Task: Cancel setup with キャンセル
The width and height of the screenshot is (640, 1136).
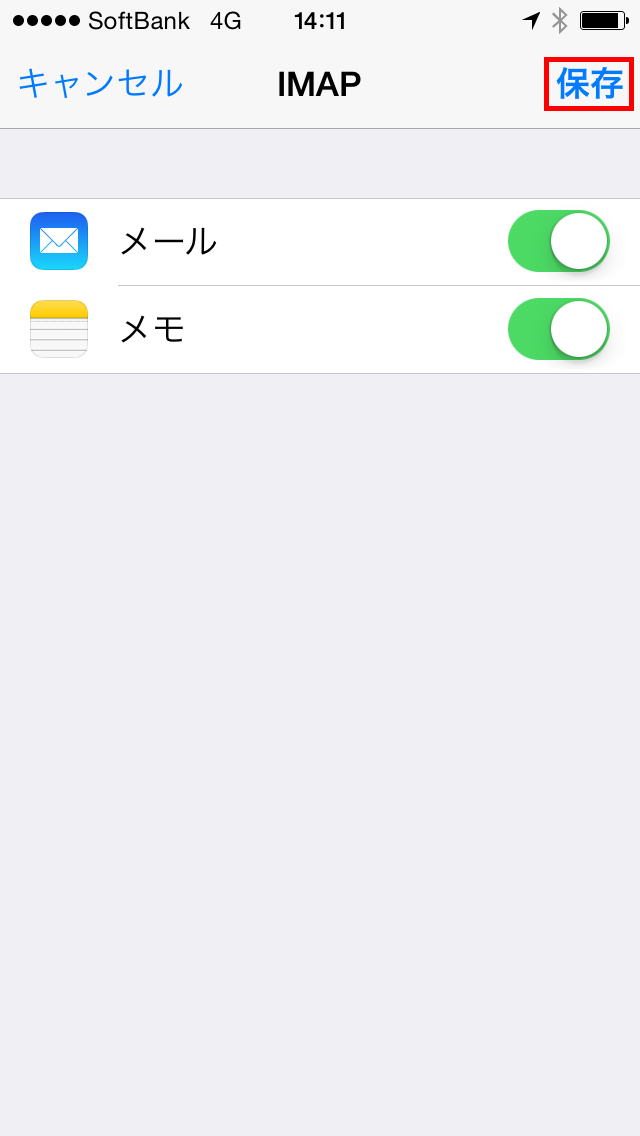Action: click(100, 83)
